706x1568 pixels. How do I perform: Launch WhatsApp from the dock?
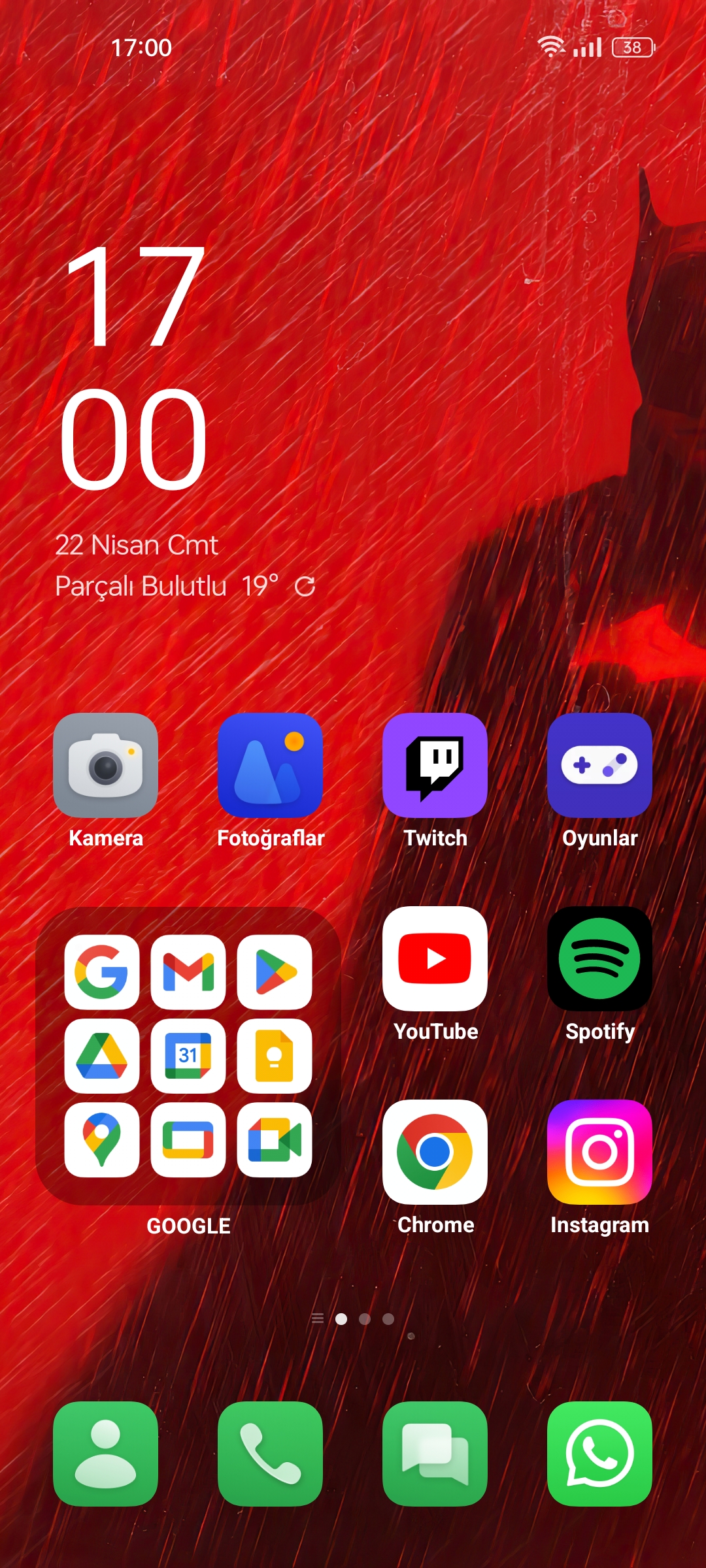click(599, 1454)
